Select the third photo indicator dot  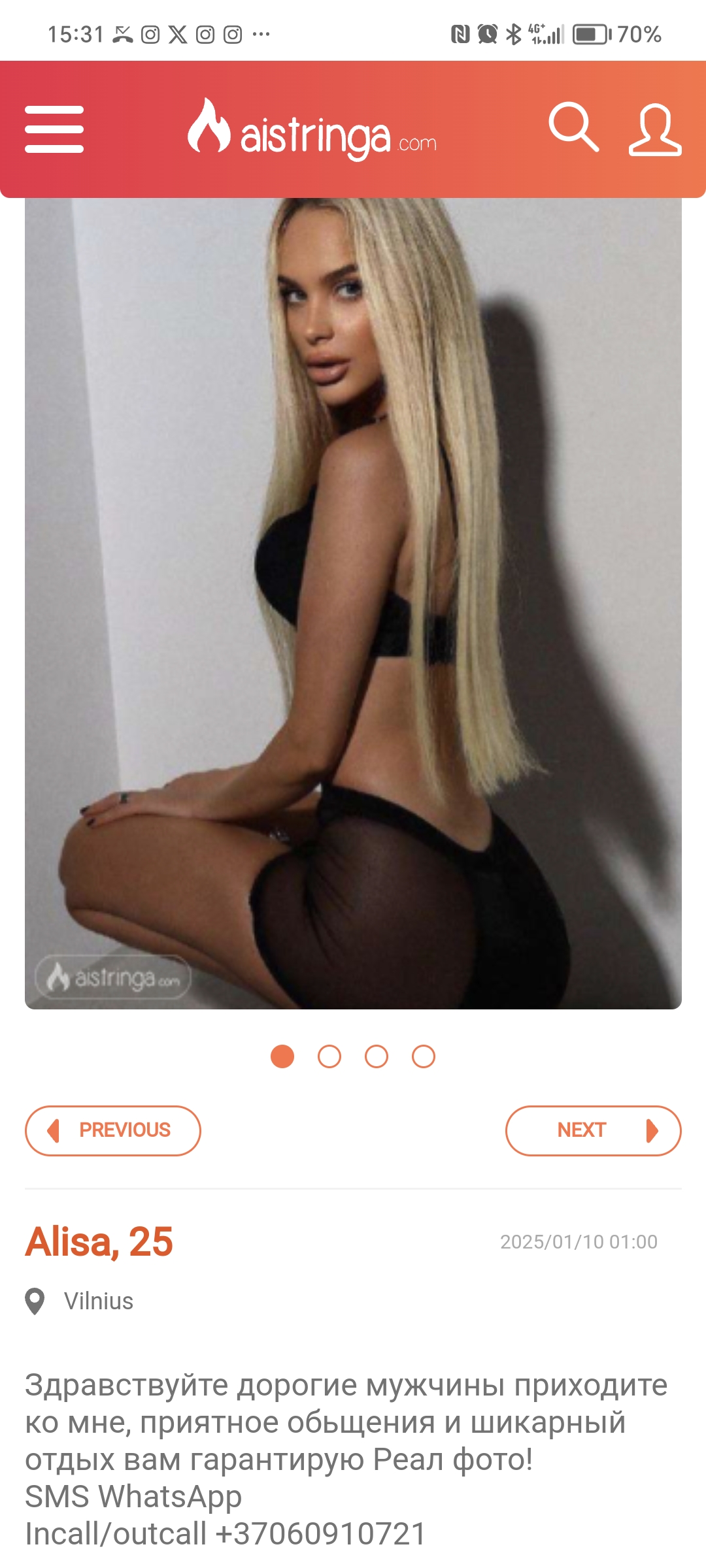377,1056
